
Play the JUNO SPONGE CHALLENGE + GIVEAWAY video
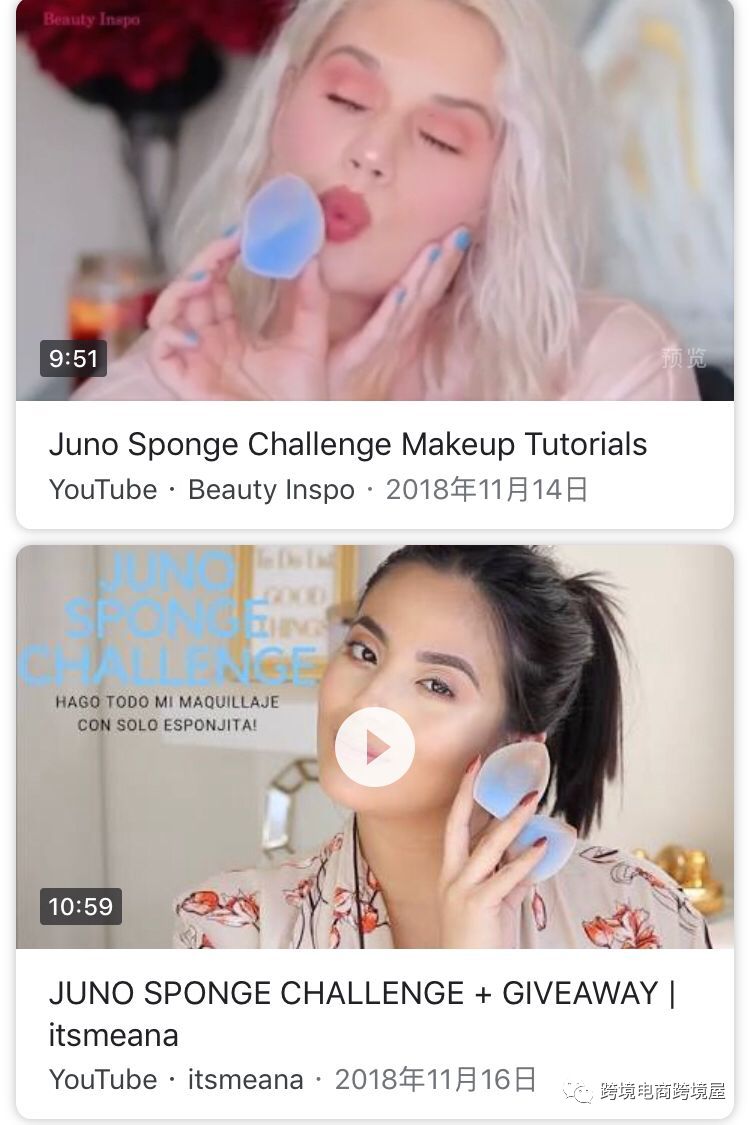pos(374,747)
